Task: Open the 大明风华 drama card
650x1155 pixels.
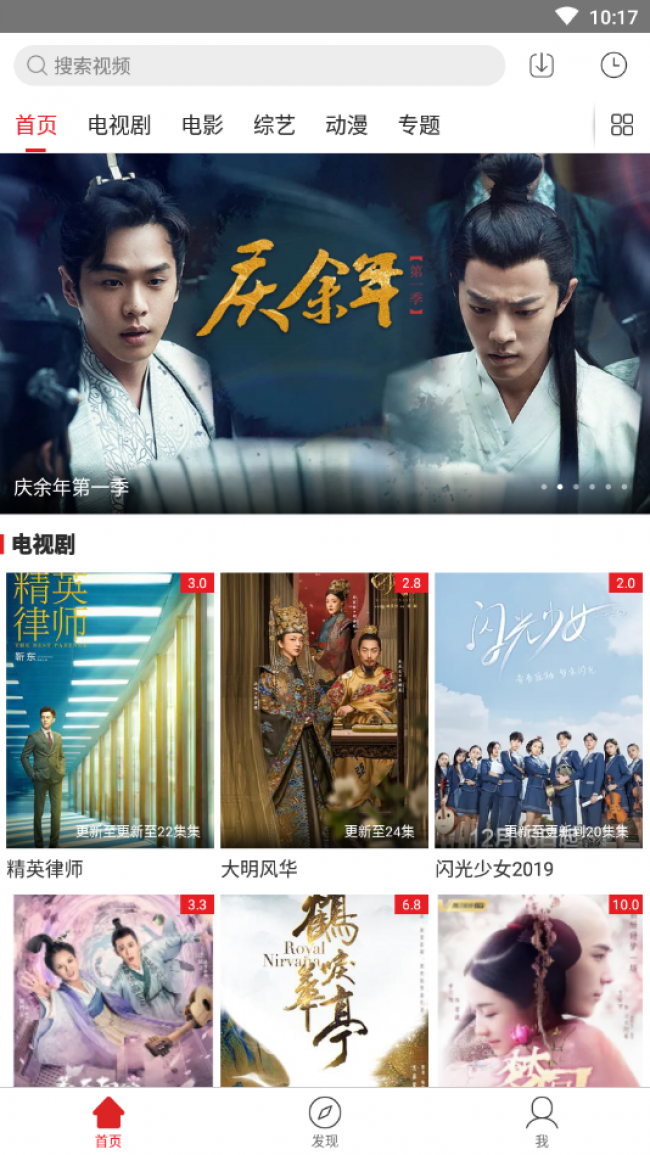Action: tap(324, 726)
